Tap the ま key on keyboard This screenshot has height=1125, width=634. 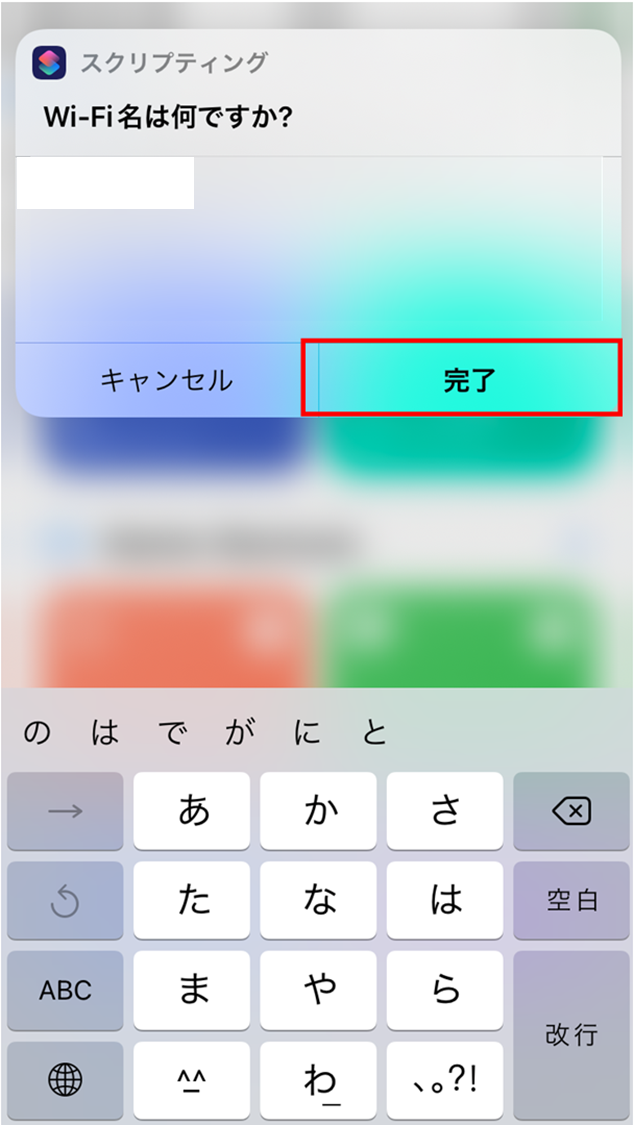coord(193,991)
